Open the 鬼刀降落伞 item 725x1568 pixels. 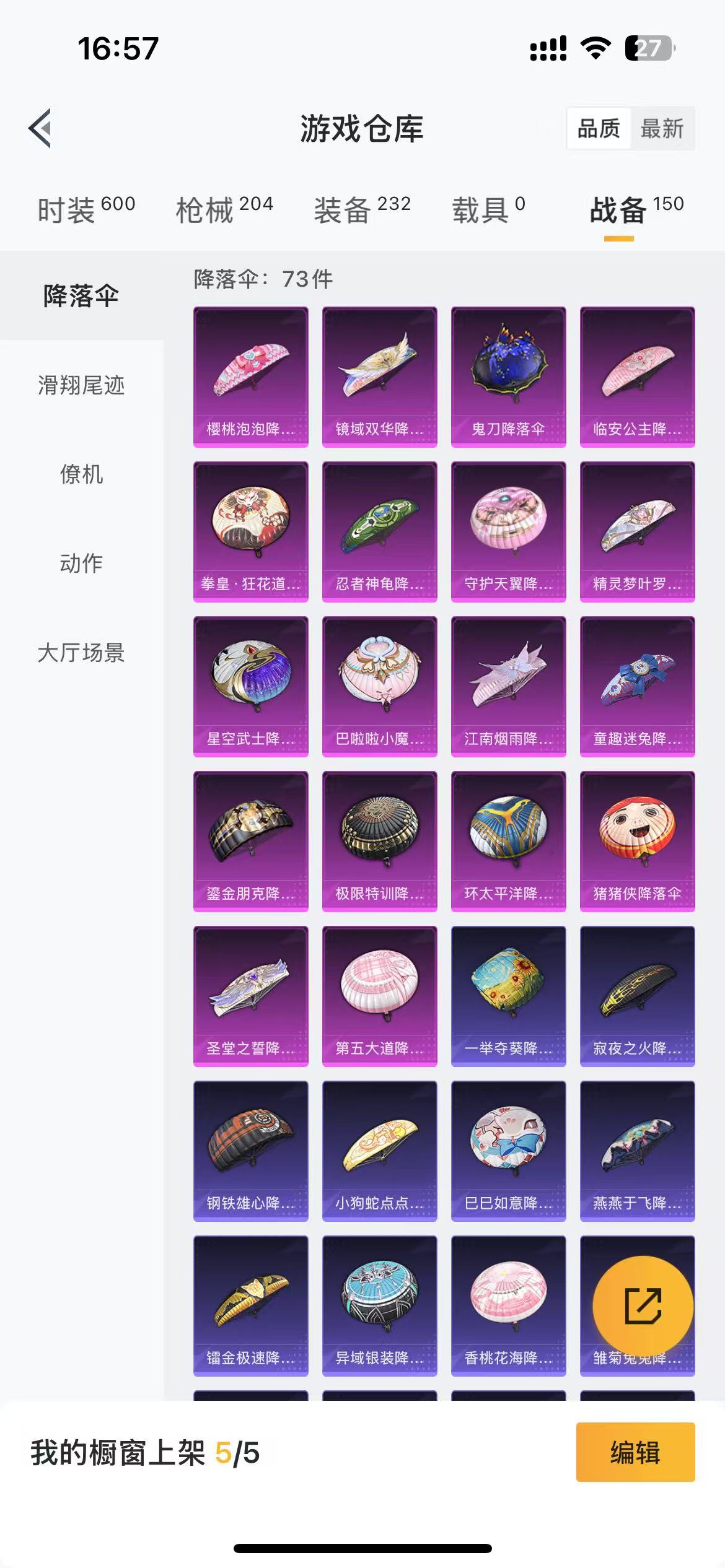point(508,377)
